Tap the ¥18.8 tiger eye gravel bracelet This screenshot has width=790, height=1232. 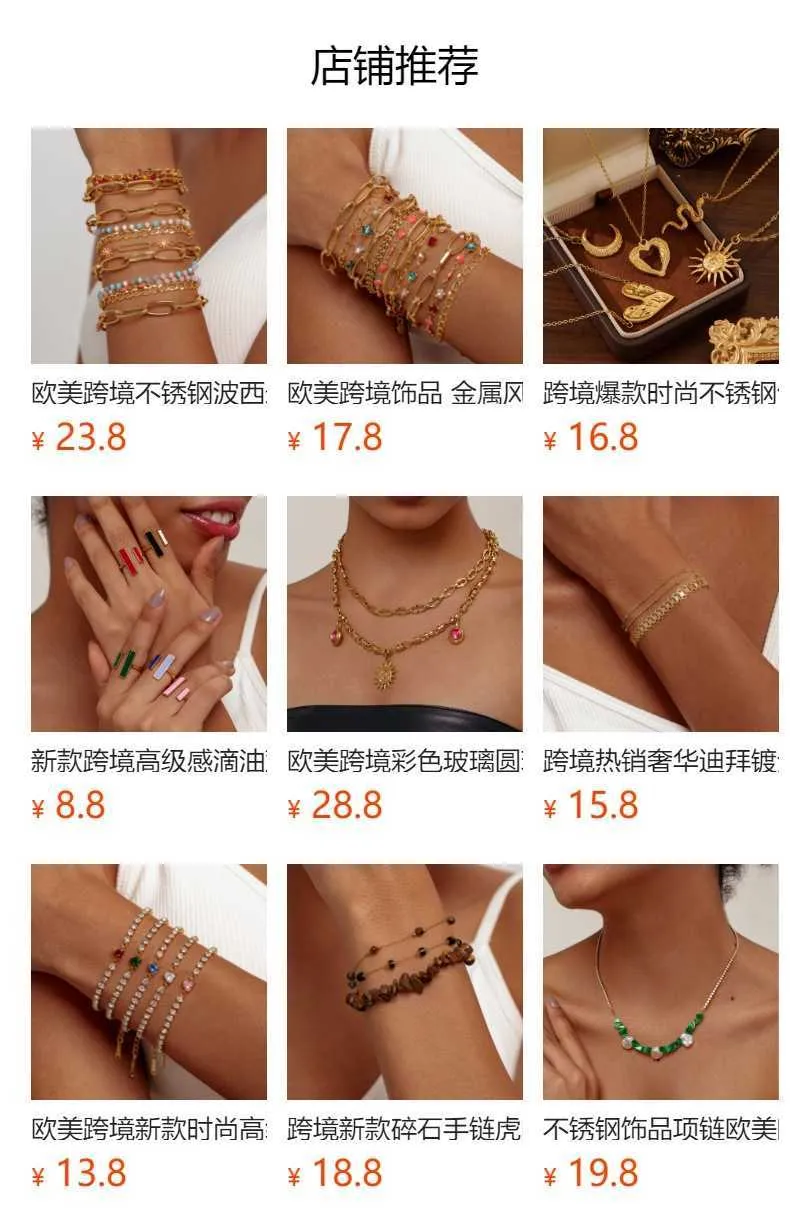point(404,982)
